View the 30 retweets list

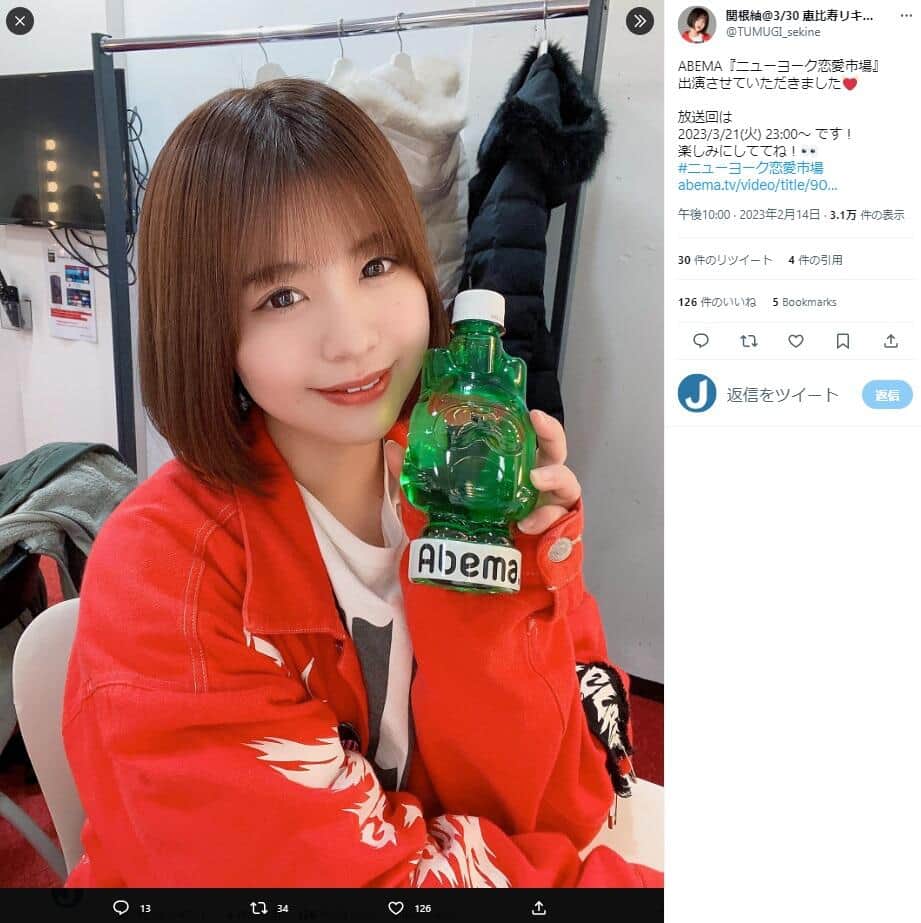click(725, 260)
